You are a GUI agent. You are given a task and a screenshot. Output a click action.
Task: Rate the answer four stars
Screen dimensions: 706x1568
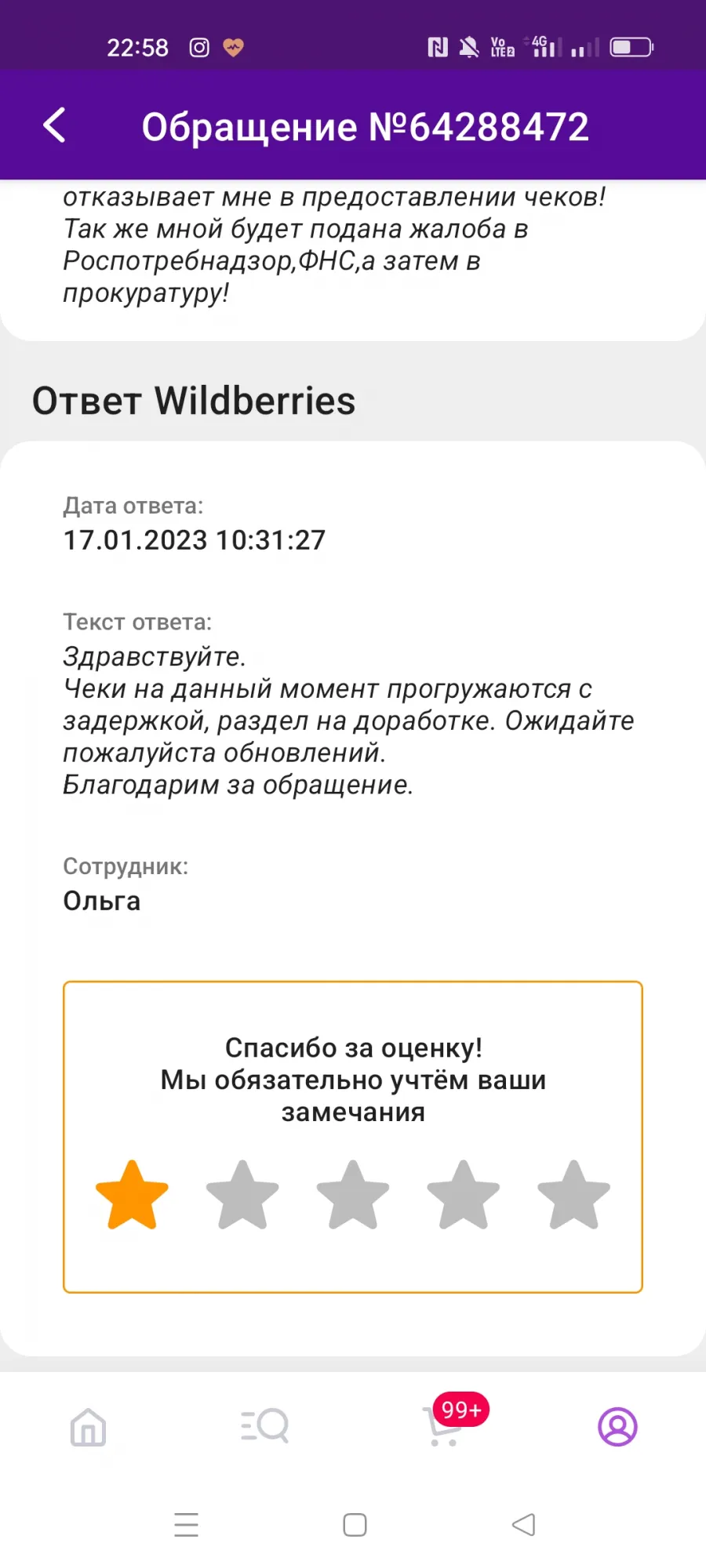464,1195
